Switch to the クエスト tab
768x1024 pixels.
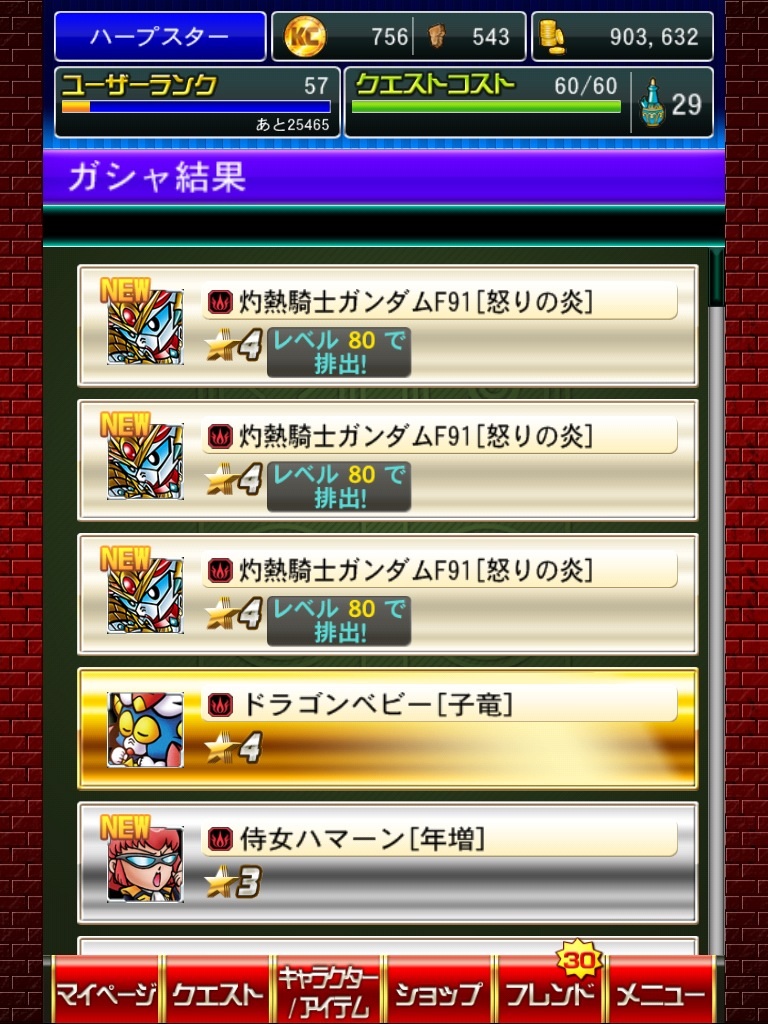(x=218, y=992)
